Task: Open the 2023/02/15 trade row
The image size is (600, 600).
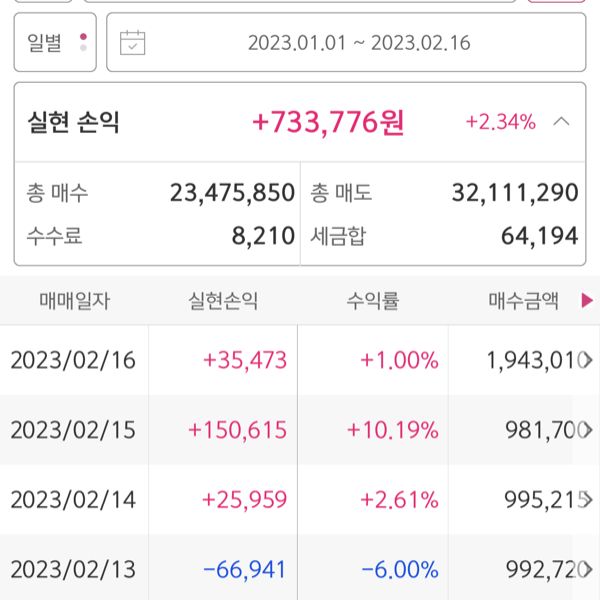Action: coord(300,430)
